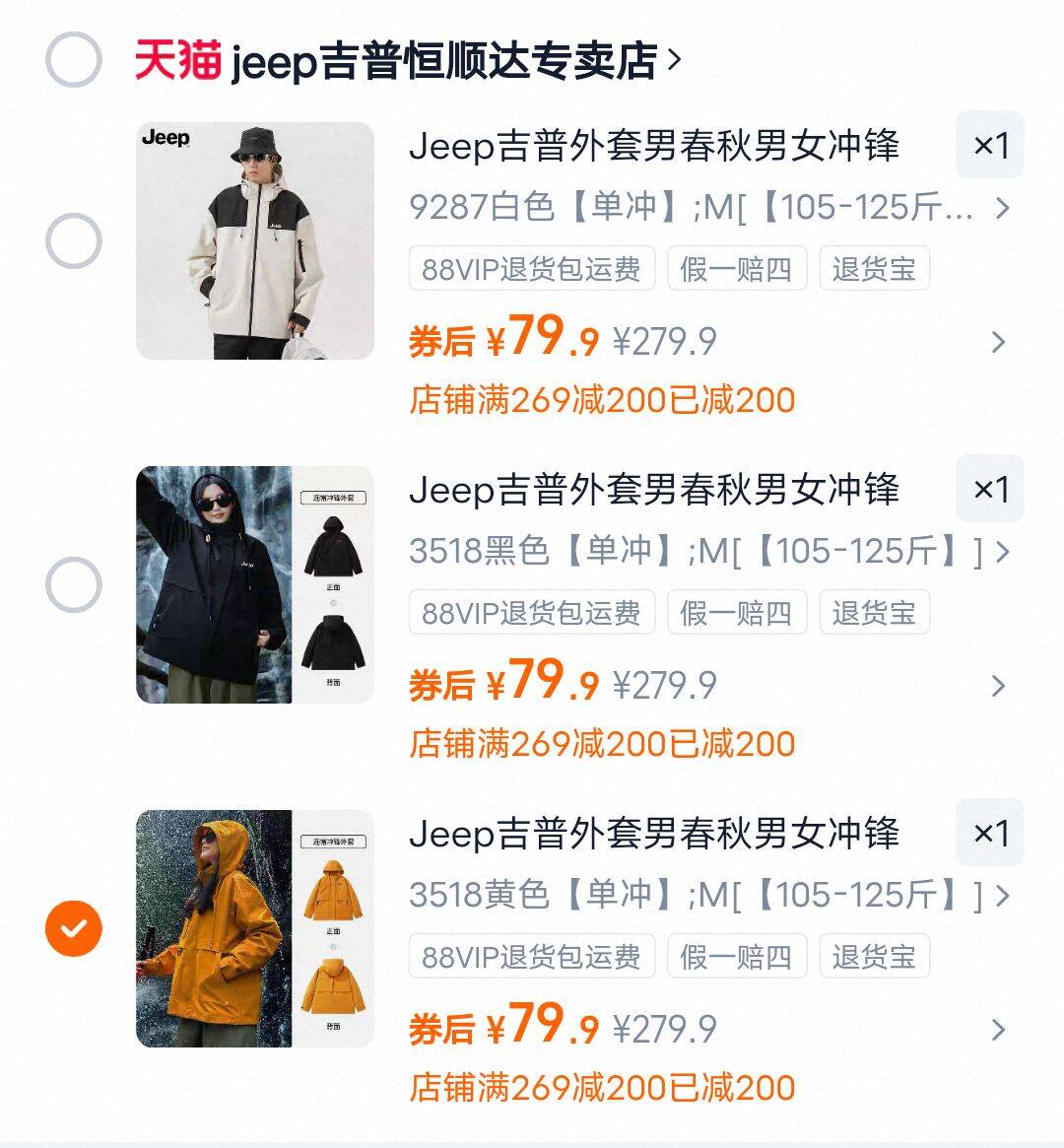Select the 9287白色 jacket checkbox

(74, 241)
